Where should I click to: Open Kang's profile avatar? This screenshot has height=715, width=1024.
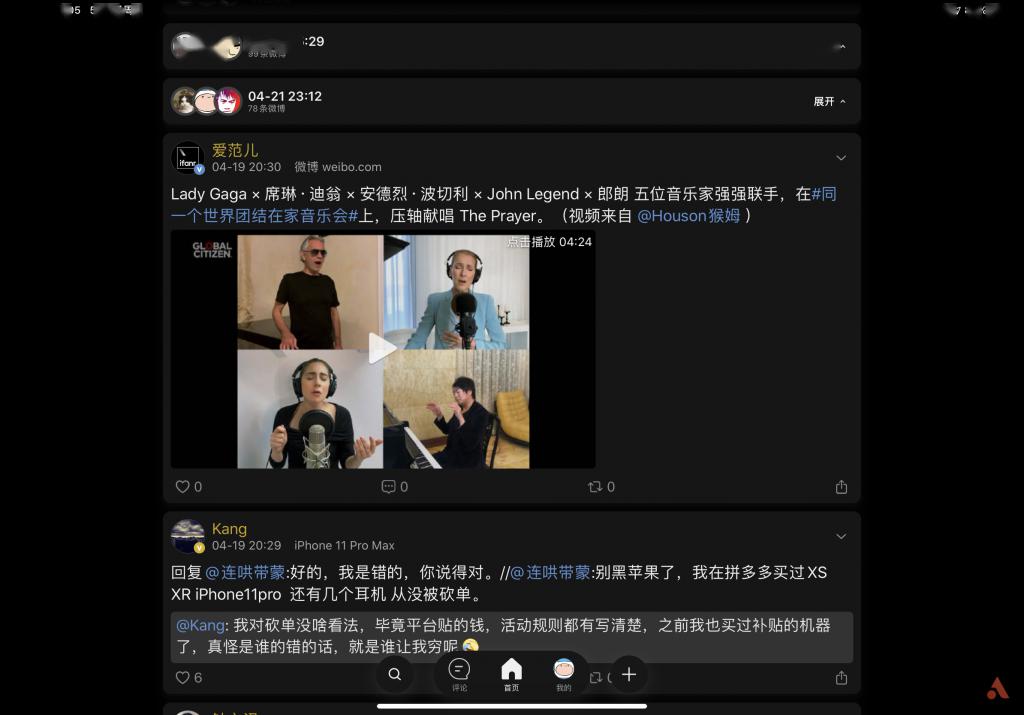(188, 536)
